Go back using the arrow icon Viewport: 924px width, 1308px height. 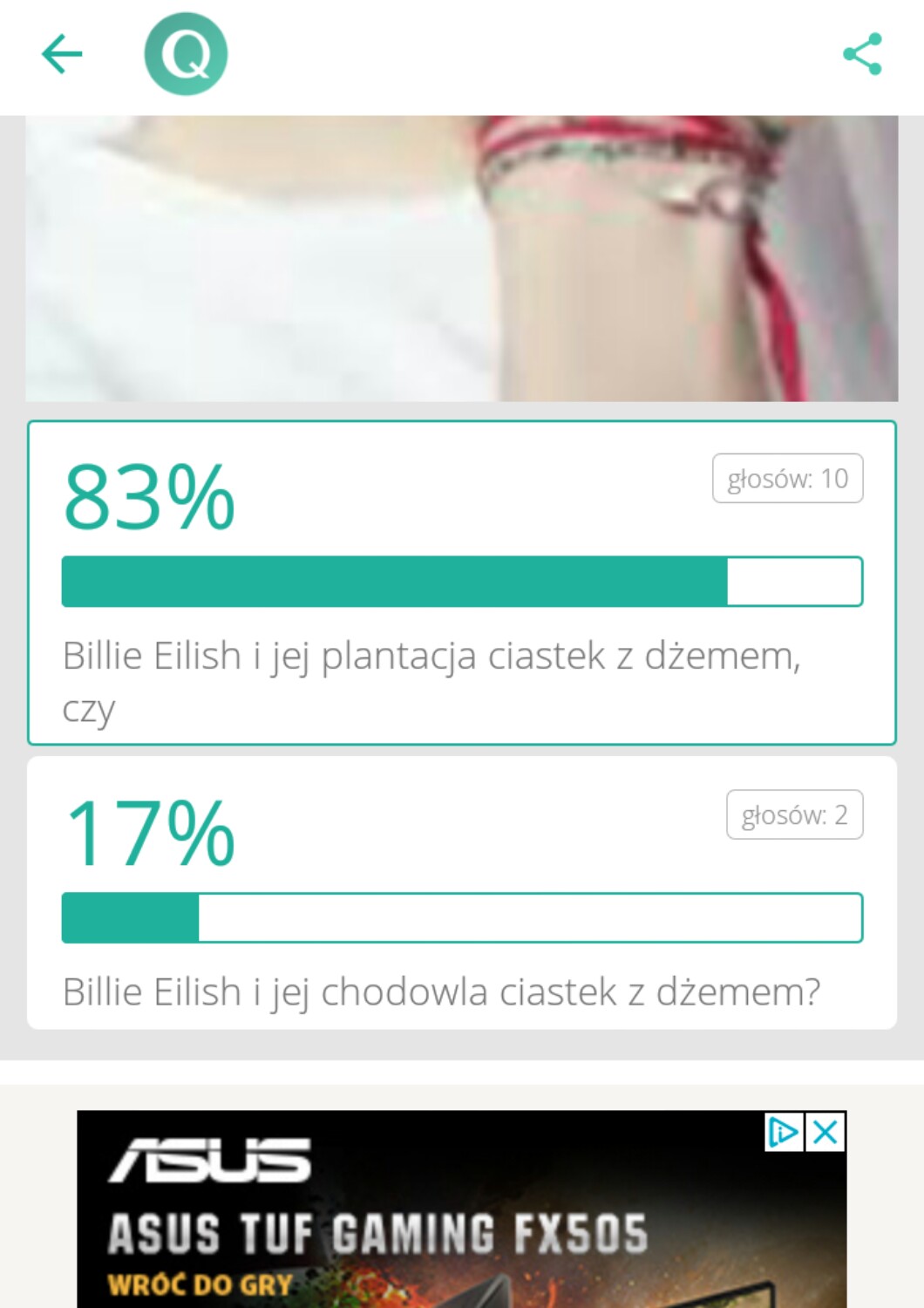click(x=62, y=54)
